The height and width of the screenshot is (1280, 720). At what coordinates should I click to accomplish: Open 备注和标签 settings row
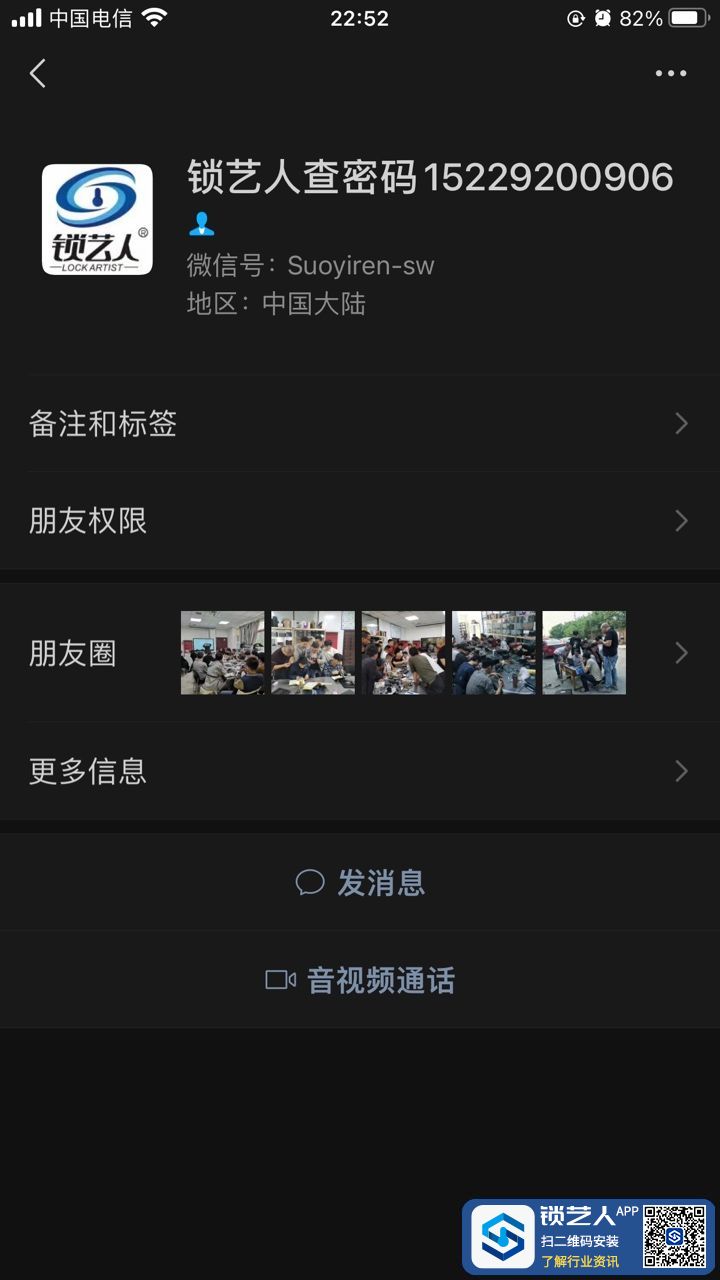click(360, 424)
